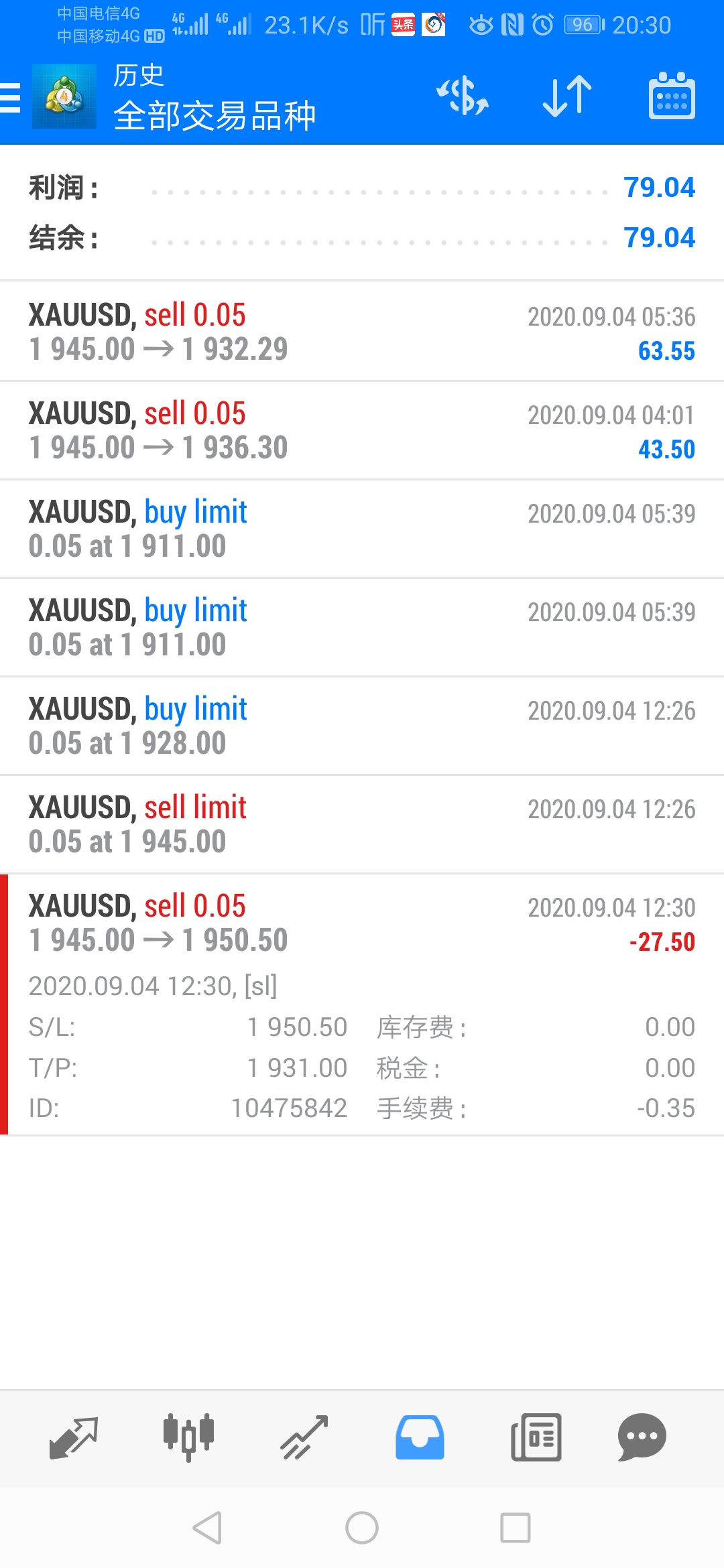Screen dimensions: 724x1568
Task: Expand the sell trade closed at 1 932.29
Action: pyautogui.click(x=362, y=332)
